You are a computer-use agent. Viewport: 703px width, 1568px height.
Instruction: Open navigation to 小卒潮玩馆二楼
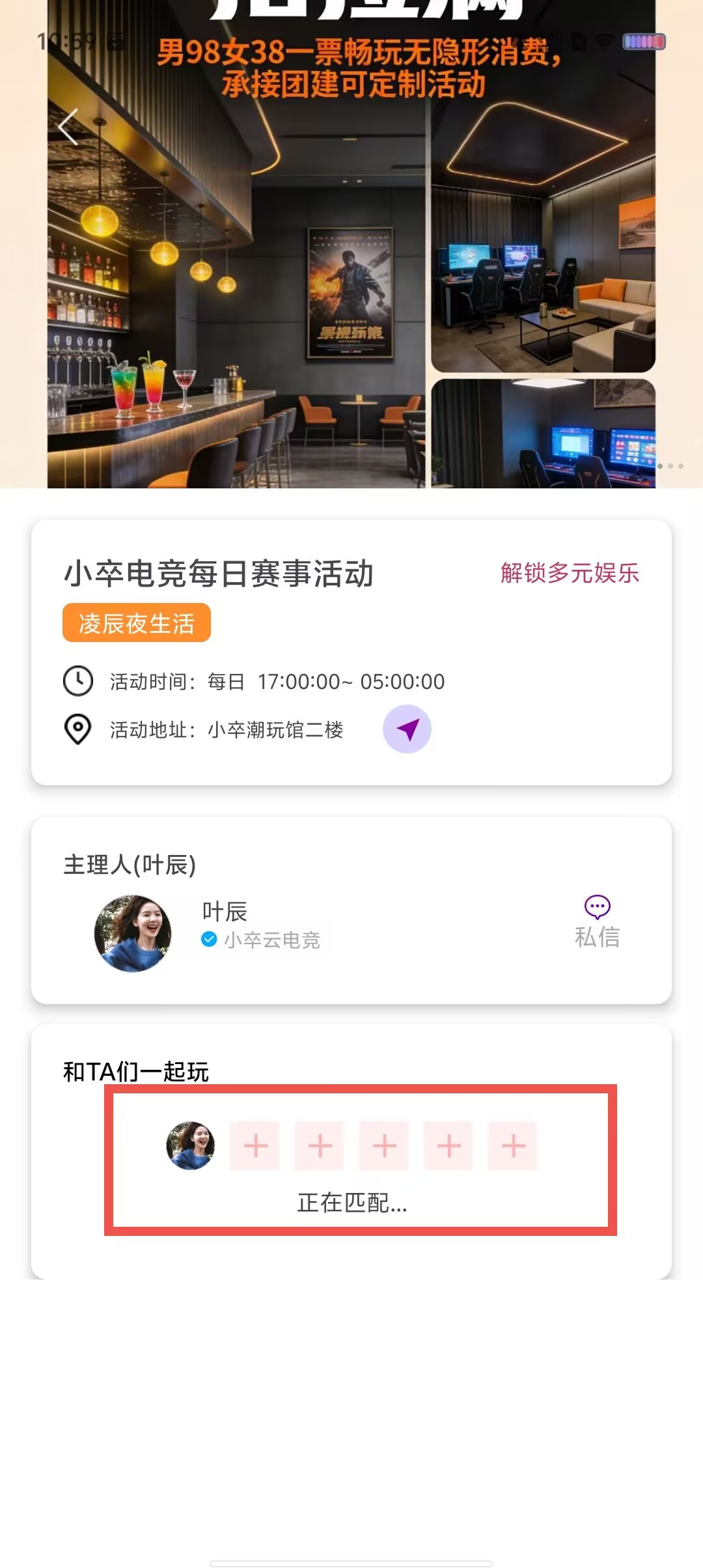pyautogui.click(x=407, y=729)
